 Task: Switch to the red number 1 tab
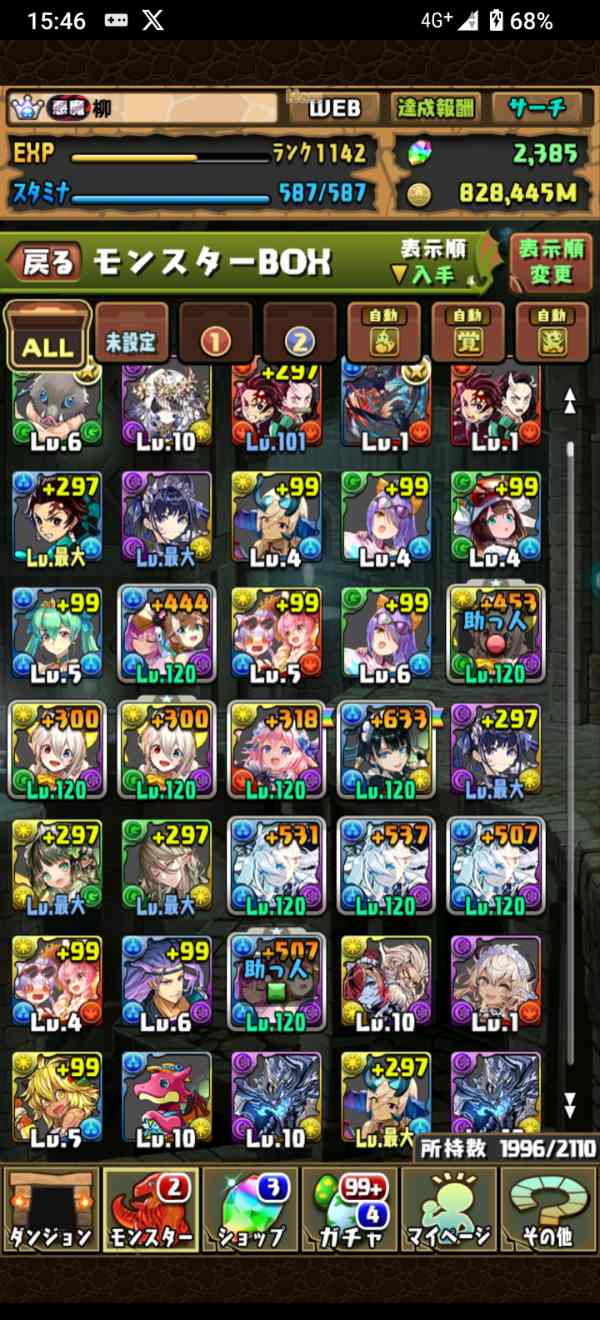pos(215,334)
